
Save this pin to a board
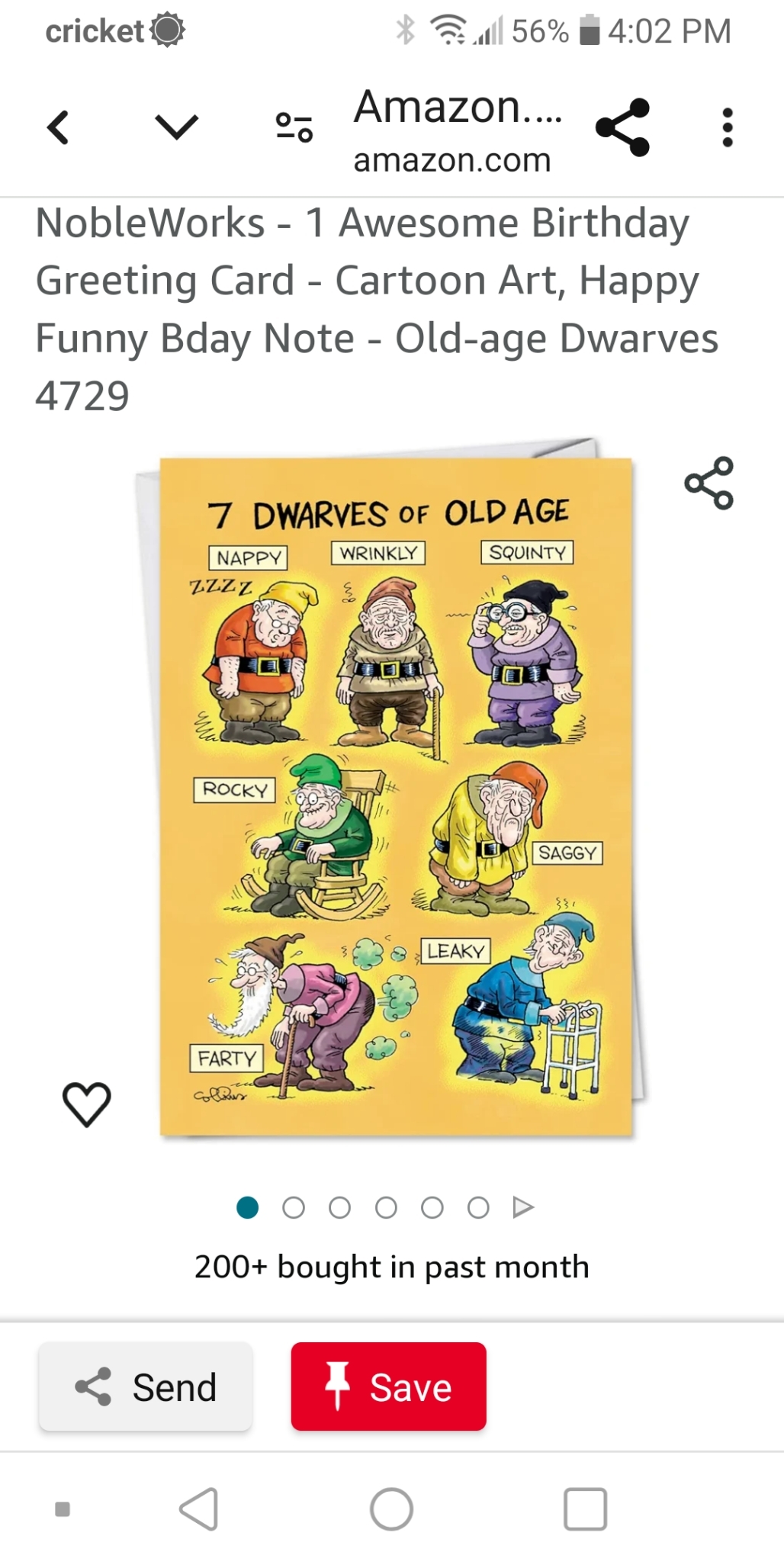pyautogui.click(x=388, y=1386)
